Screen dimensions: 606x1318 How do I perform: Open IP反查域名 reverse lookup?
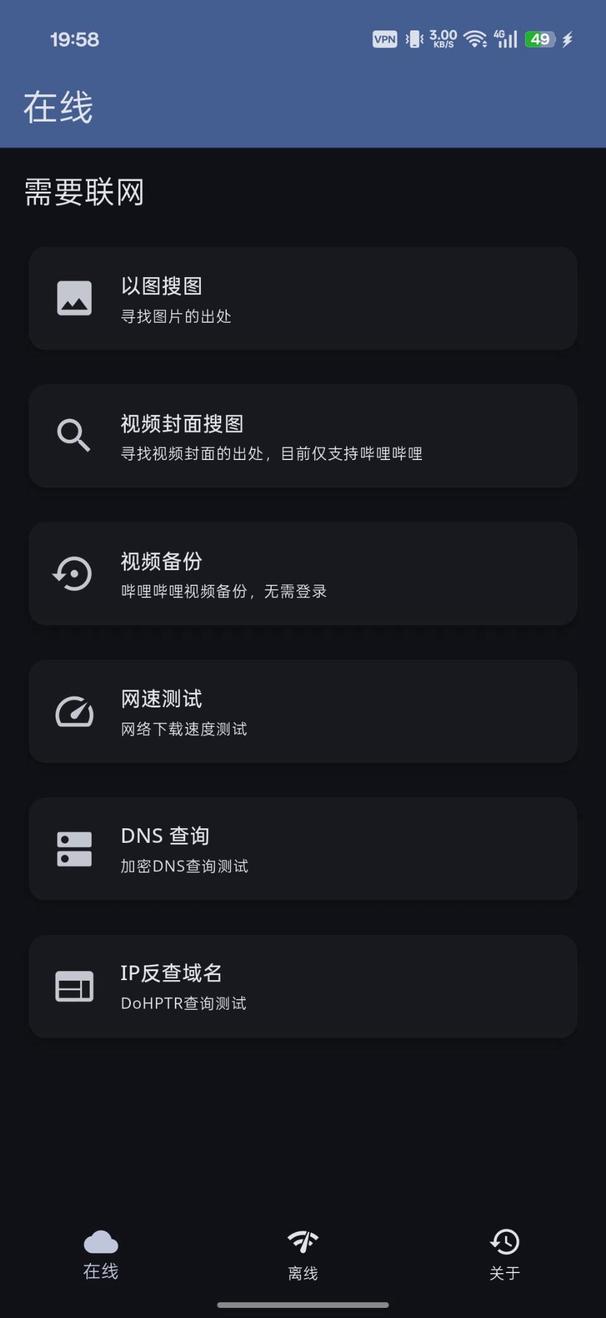tap(303, 986)
